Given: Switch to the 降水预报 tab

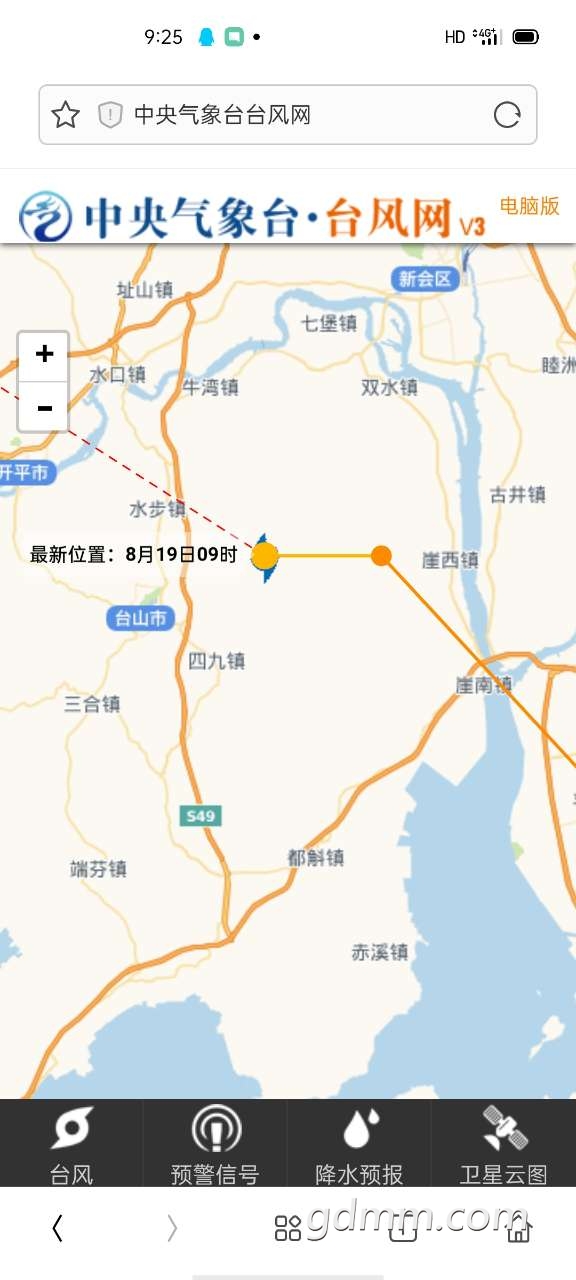Looking at the screenshot, I should coord(359,1145).
